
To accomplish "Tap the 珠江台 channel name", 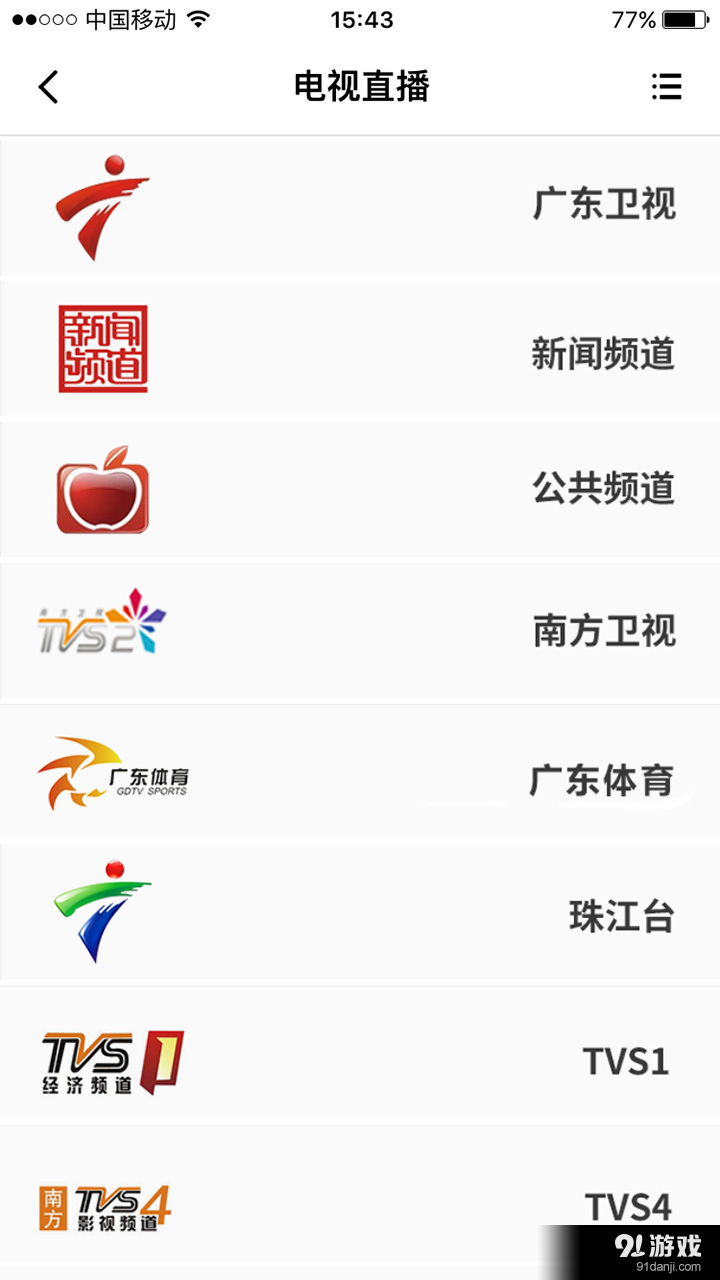I will pos(622,915).
